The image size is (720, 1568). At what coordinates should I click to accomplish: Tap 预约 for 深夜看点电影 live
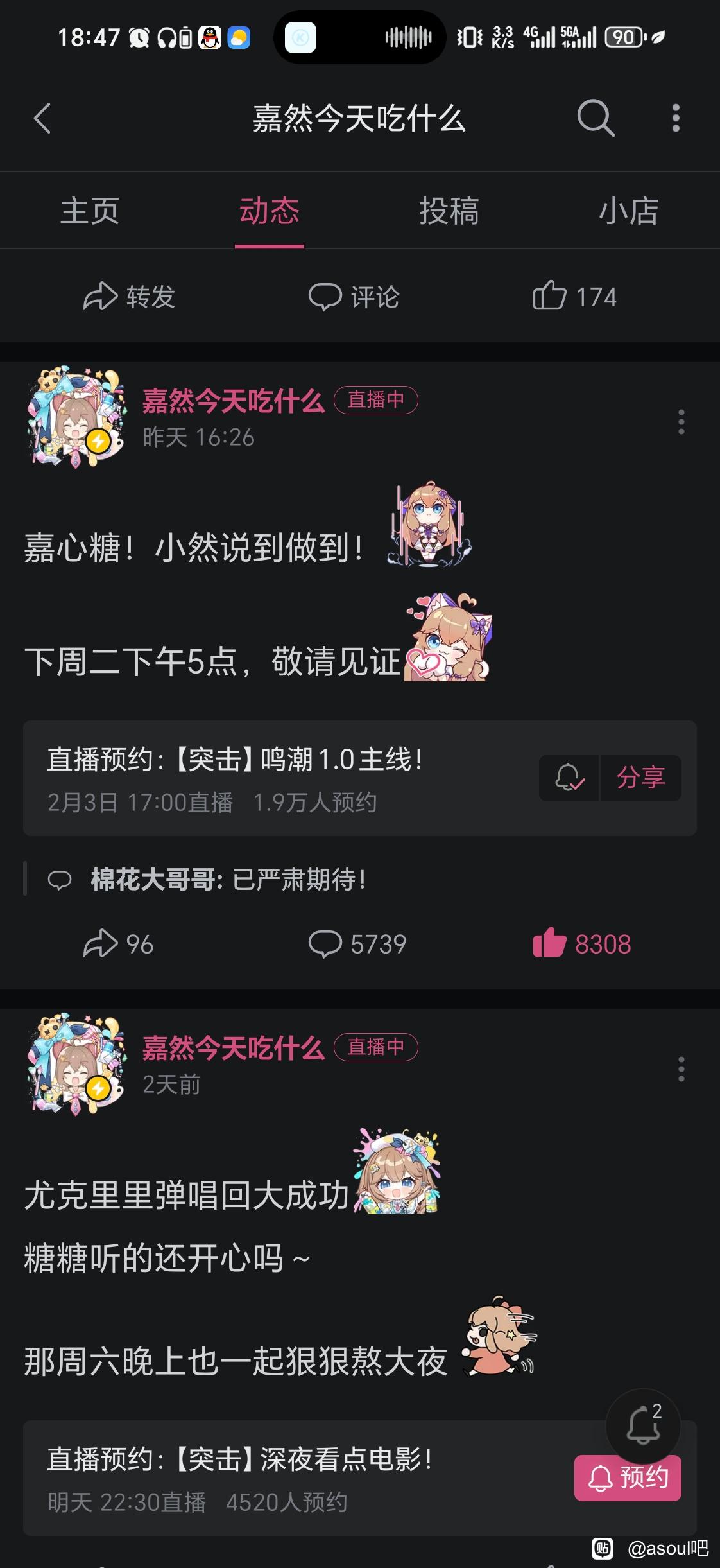(x=627, y=1477)
